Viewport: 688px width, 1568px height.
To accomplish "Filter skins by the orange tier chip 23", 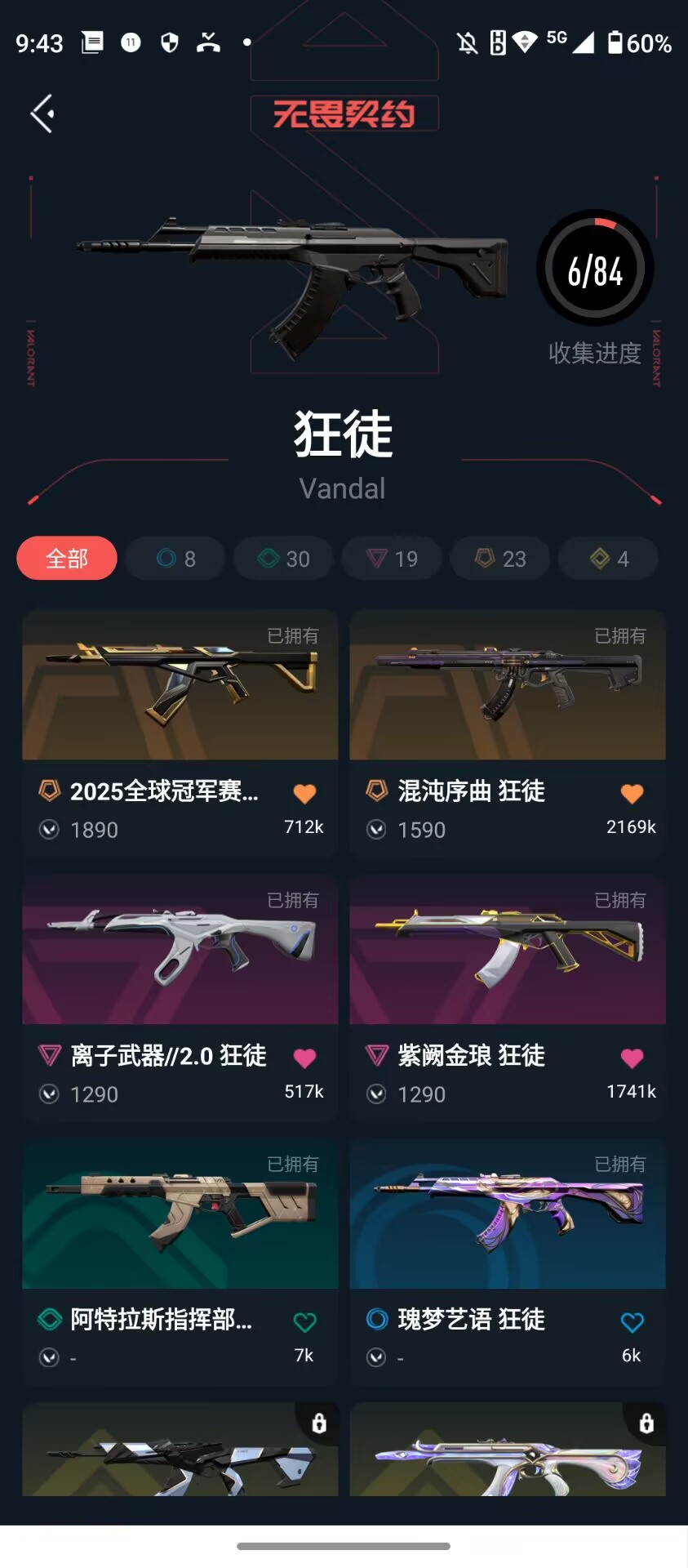I will (x=500, y=559).
